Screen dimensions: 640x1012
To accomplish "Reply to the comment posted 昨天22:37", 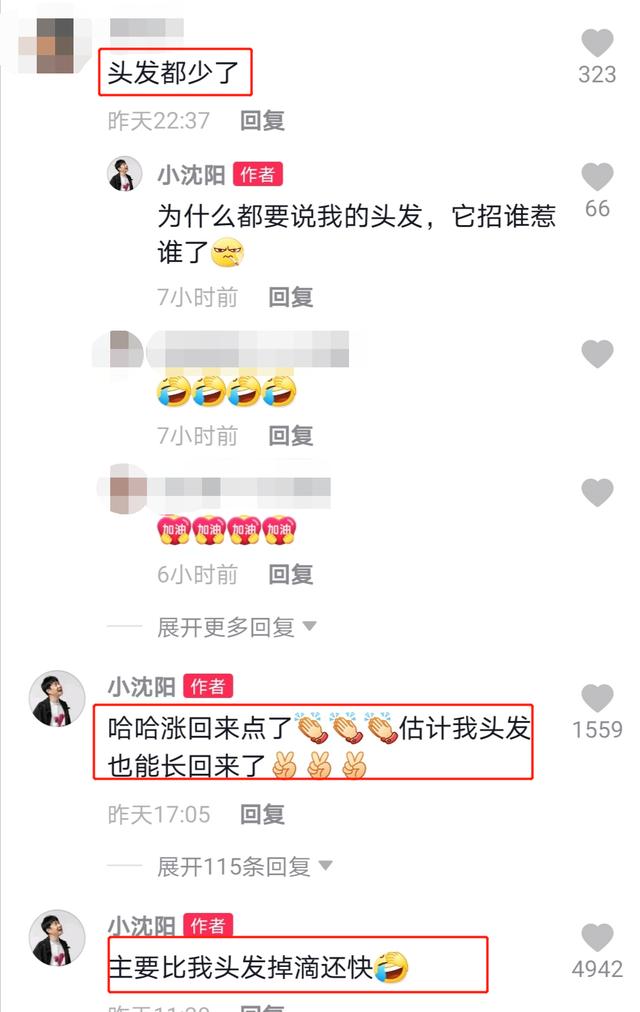I will [262, 121].
